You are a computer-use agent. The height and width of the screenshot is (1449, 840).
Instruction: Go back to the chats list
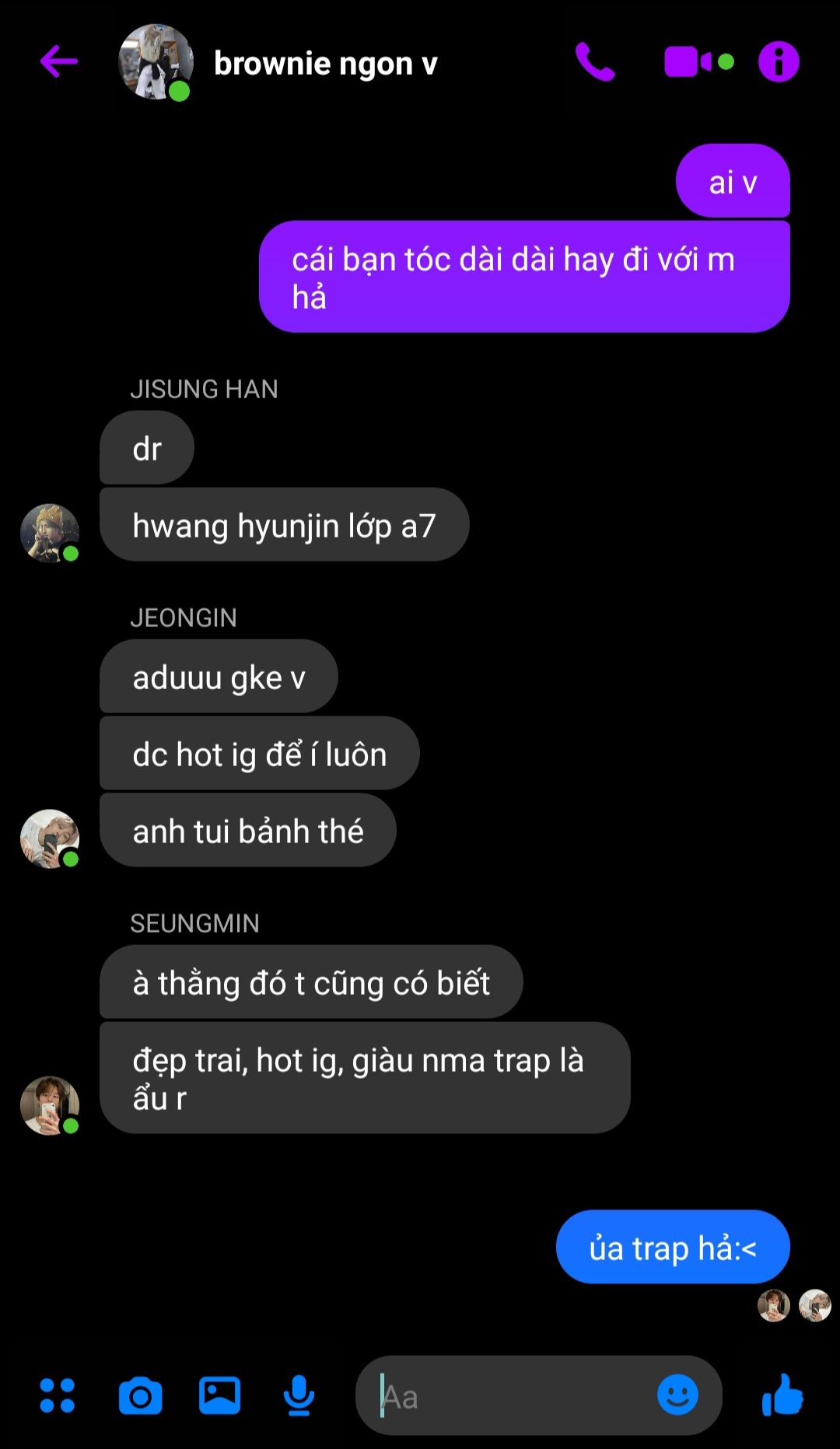59,61
